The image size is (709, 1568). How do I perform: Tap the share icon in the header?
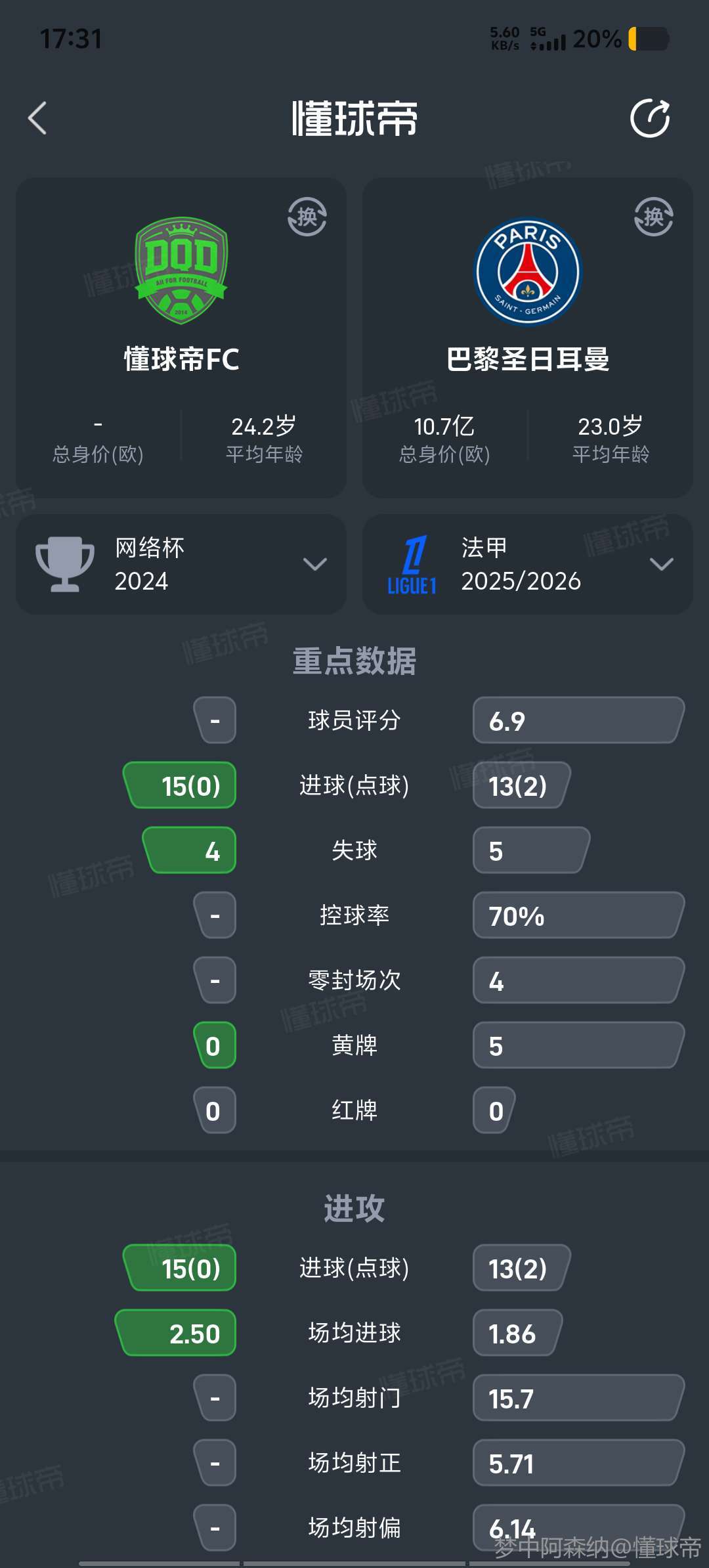(x=649, y=118)
